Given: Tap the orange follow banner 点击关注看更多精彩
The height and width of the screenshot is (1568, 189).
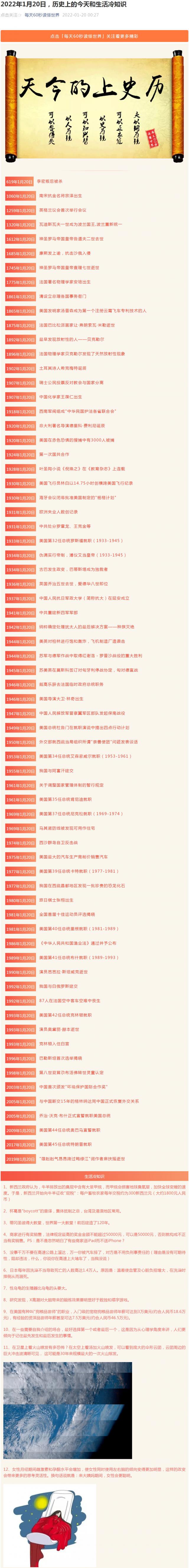Looking at the screenshot, I should tap(94, 36).
